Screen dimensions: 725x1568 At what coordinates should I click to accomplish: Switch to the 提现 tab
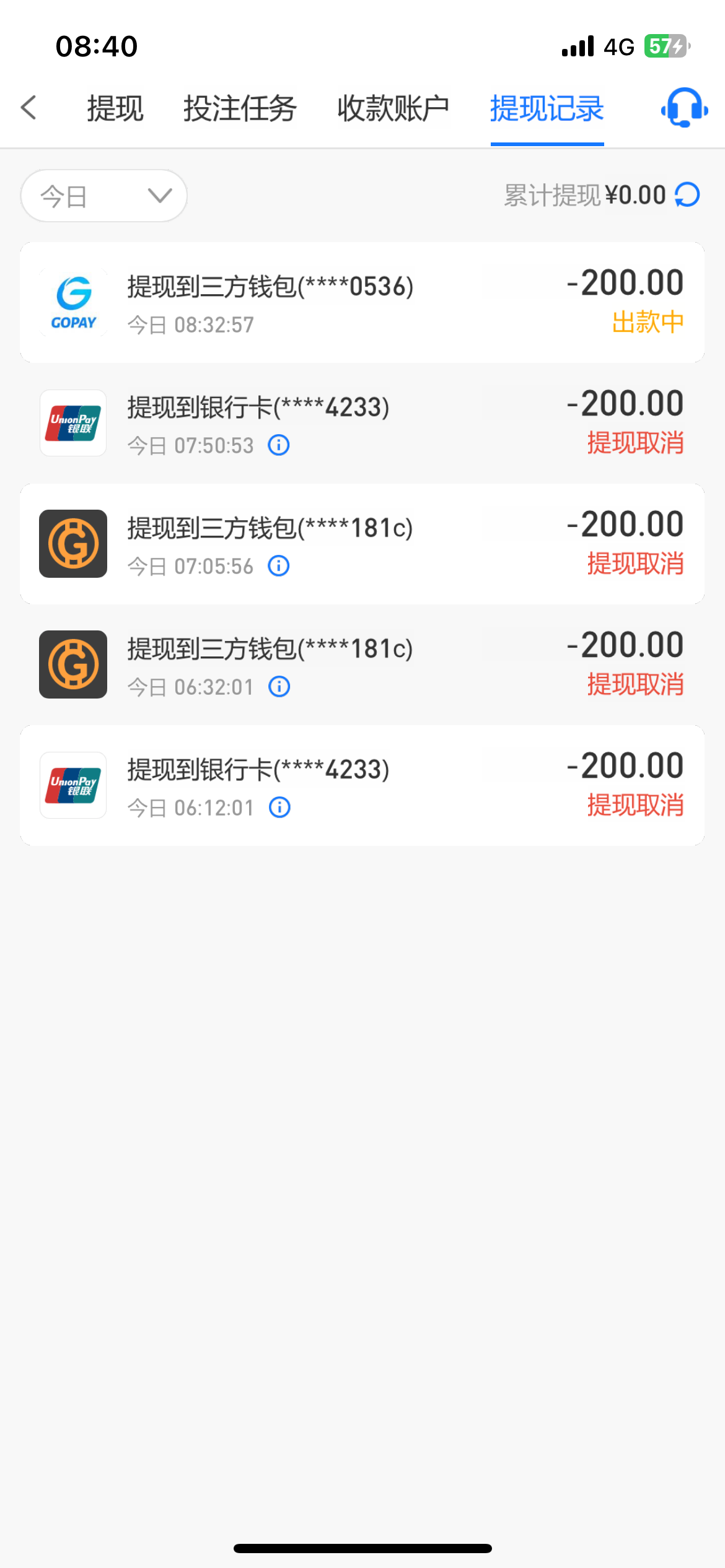pos(115,109)
